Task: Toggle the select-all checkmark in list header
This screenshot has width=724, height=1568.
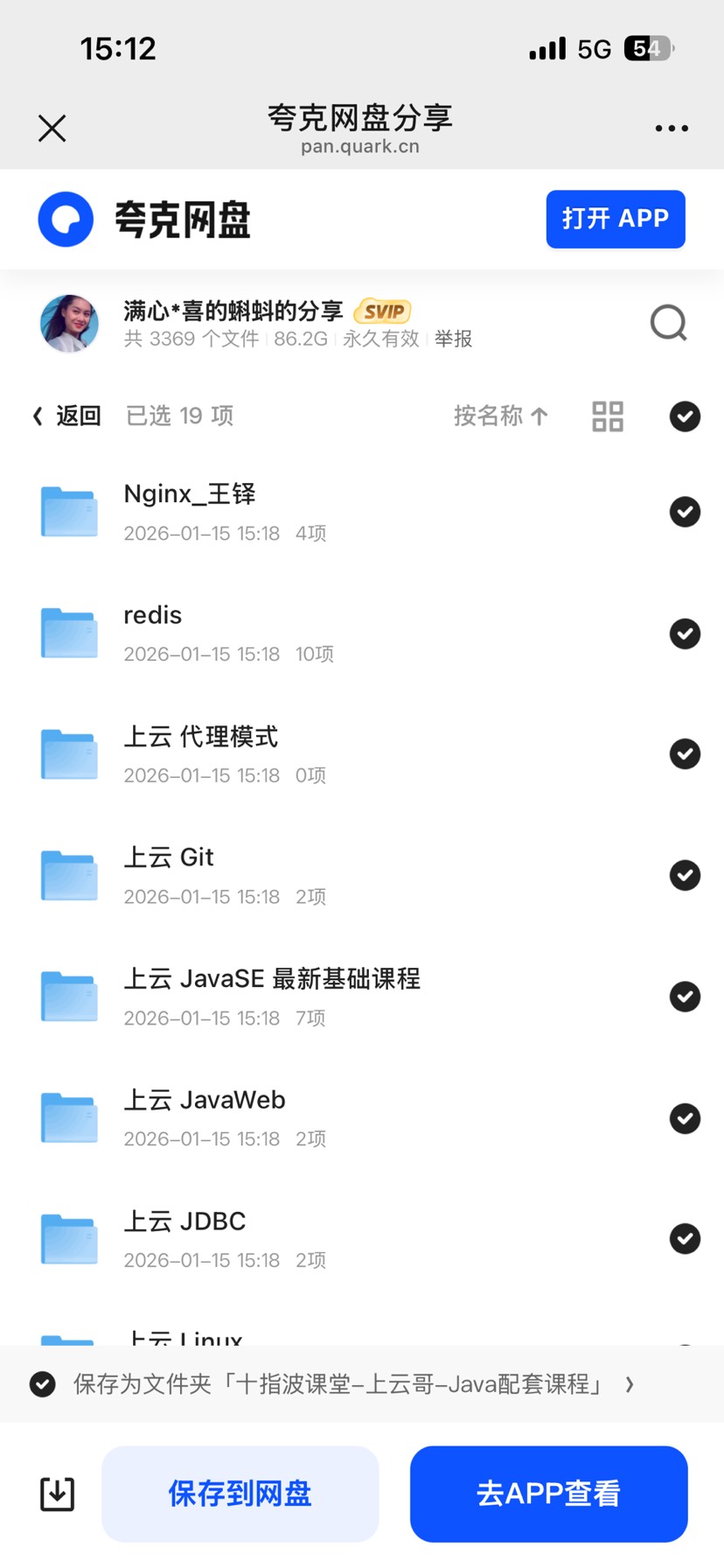Action: (685, 416)
